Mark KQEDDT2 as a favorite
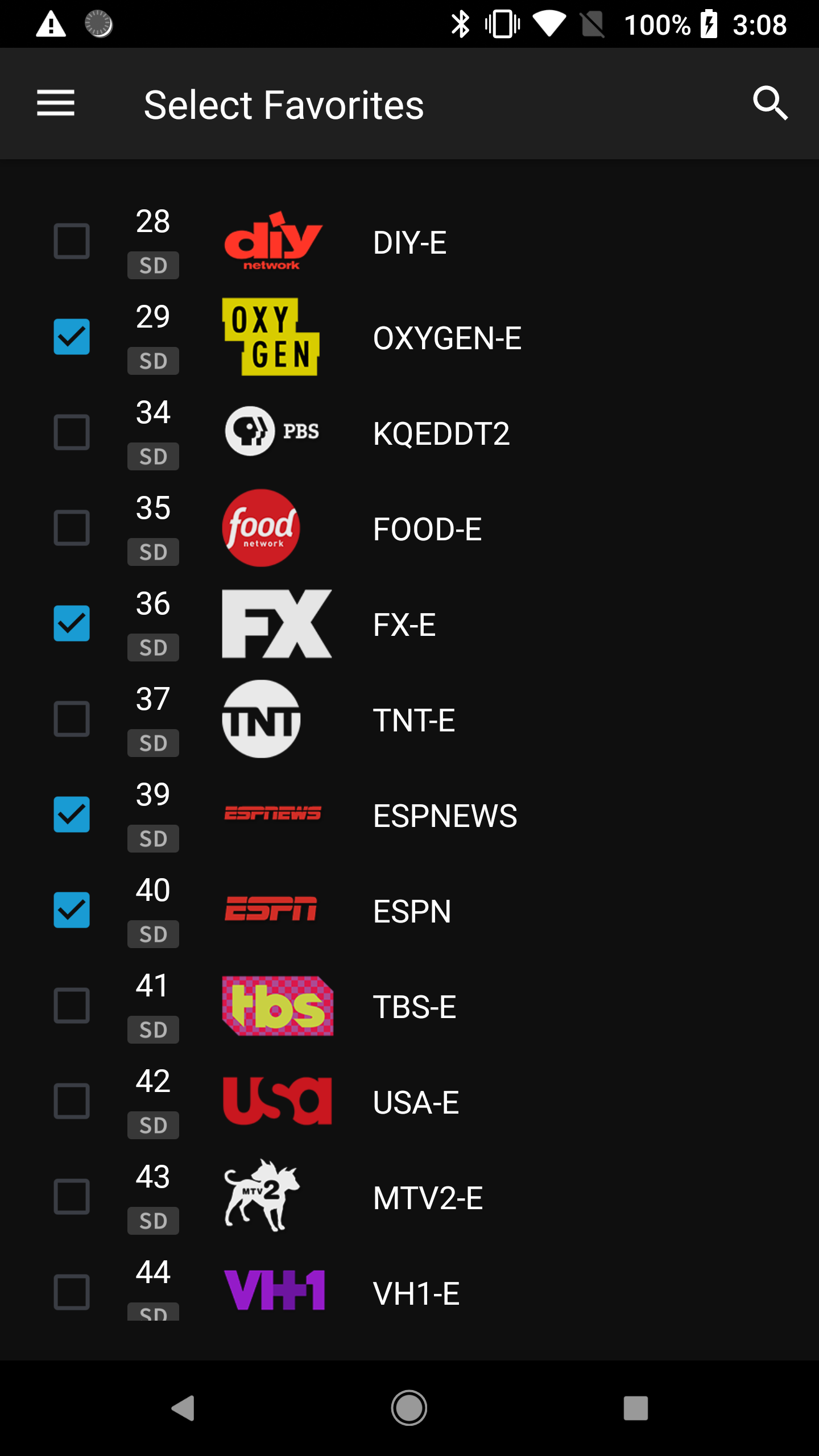 click(72, 432)
